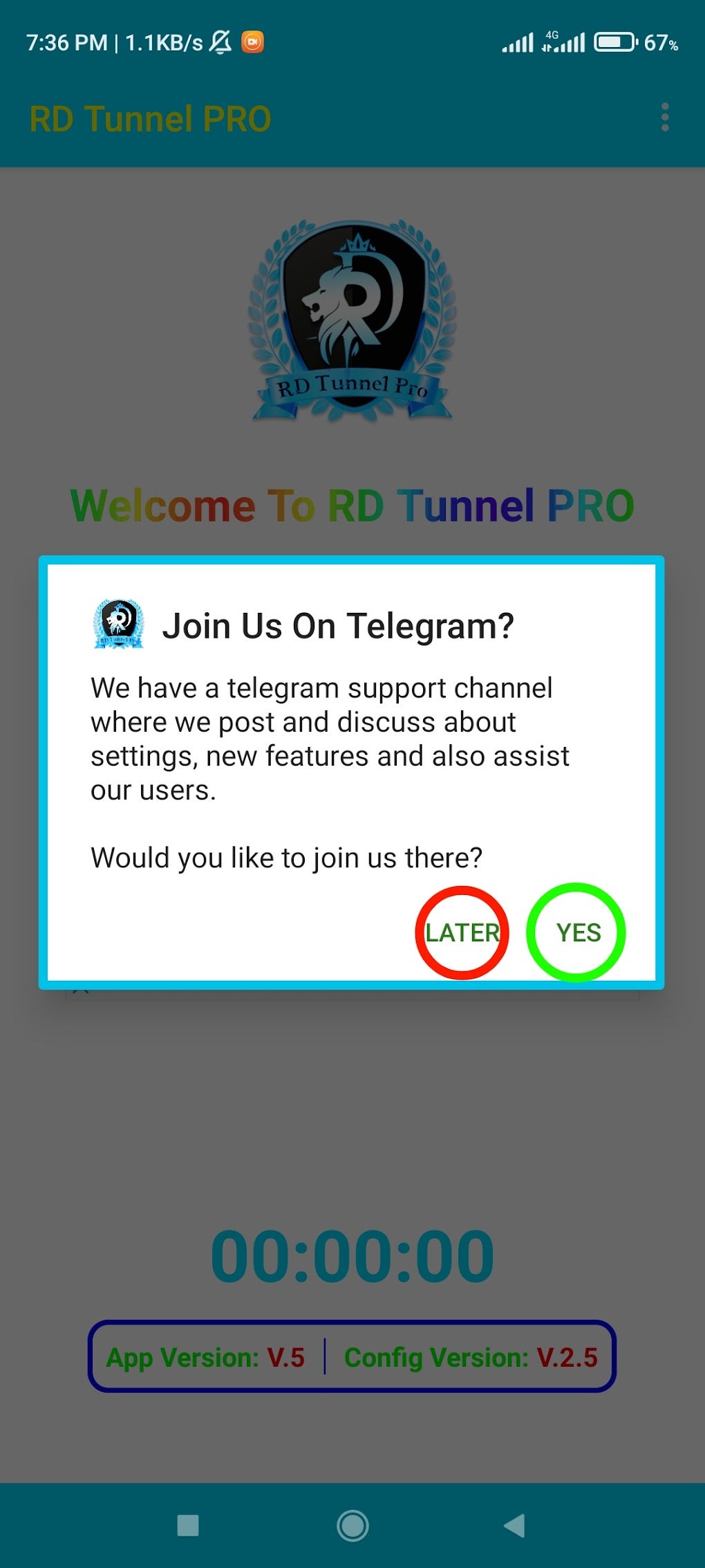Screen dimensions: 705x1568
Task: Go to the home screen
Action: [352, 1525]
